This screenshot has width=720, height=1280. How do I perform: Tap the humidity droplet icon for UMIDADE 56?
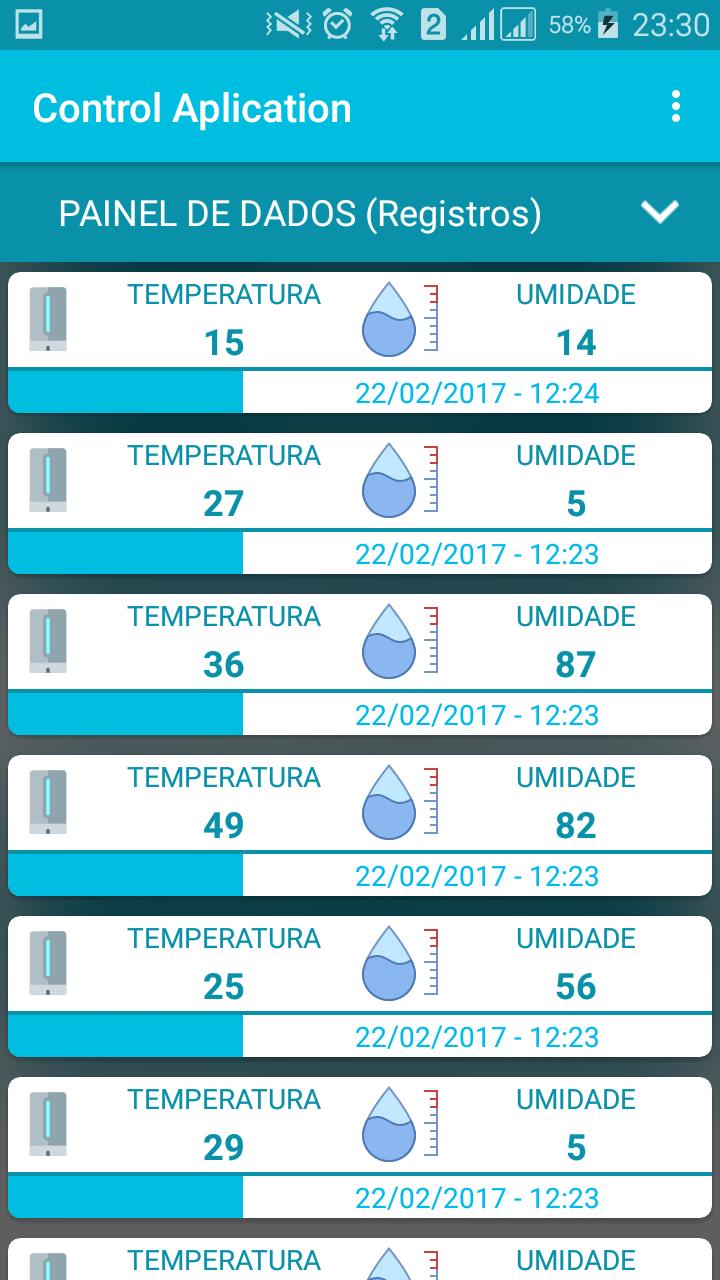tap(390, 962)
